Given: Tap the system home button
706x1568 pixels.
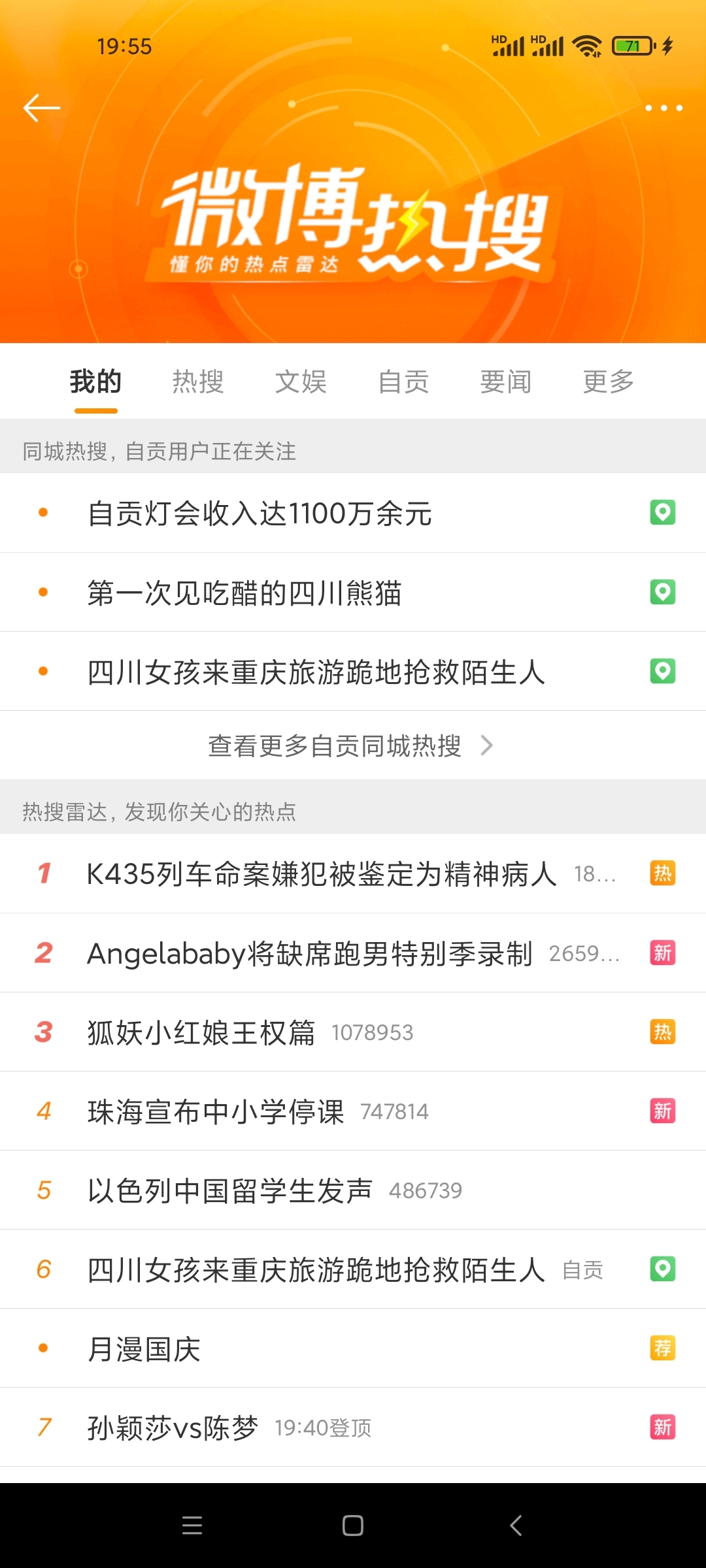Looking at the screenshot, I should (353, 1526).
